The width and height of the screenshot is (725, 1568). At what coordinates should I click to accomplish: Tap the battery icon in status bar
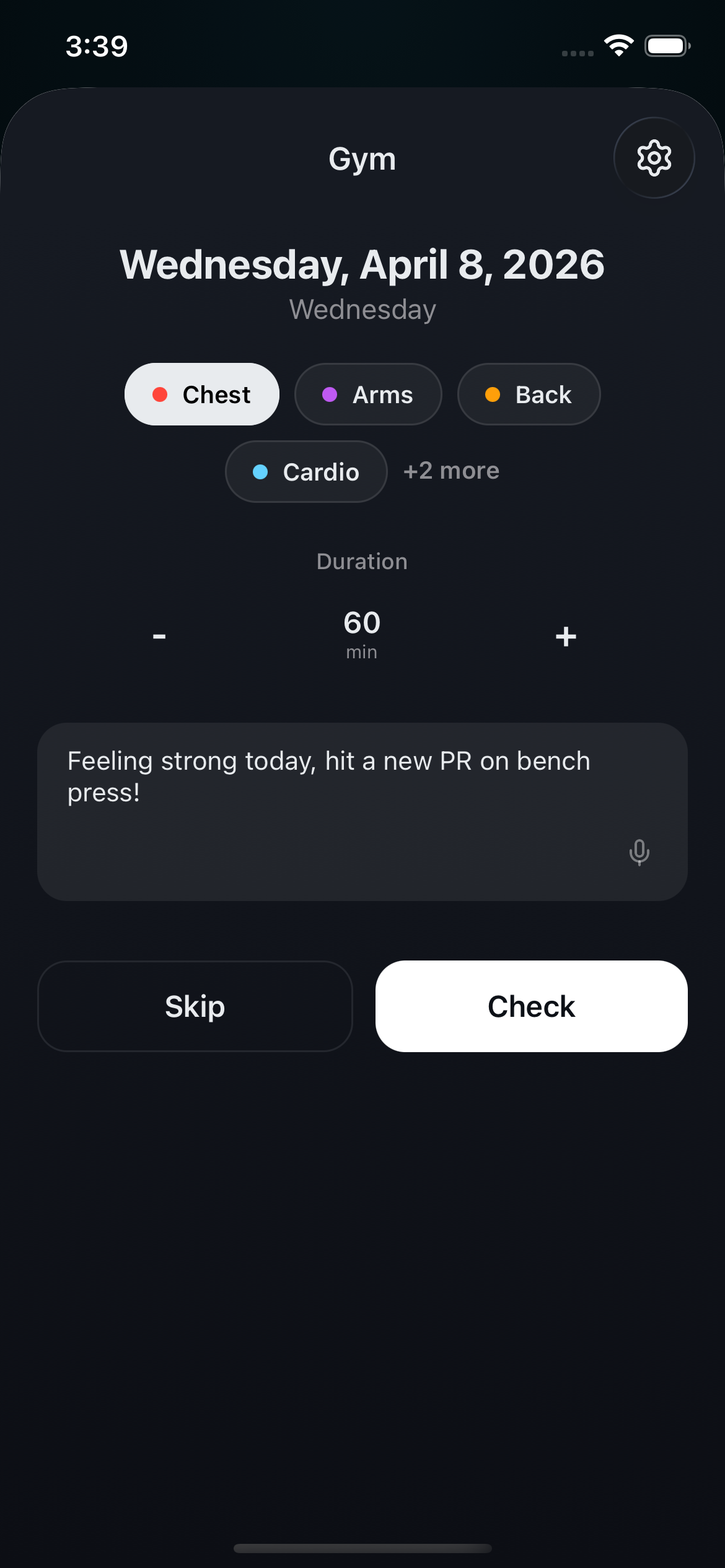(668, 46)
